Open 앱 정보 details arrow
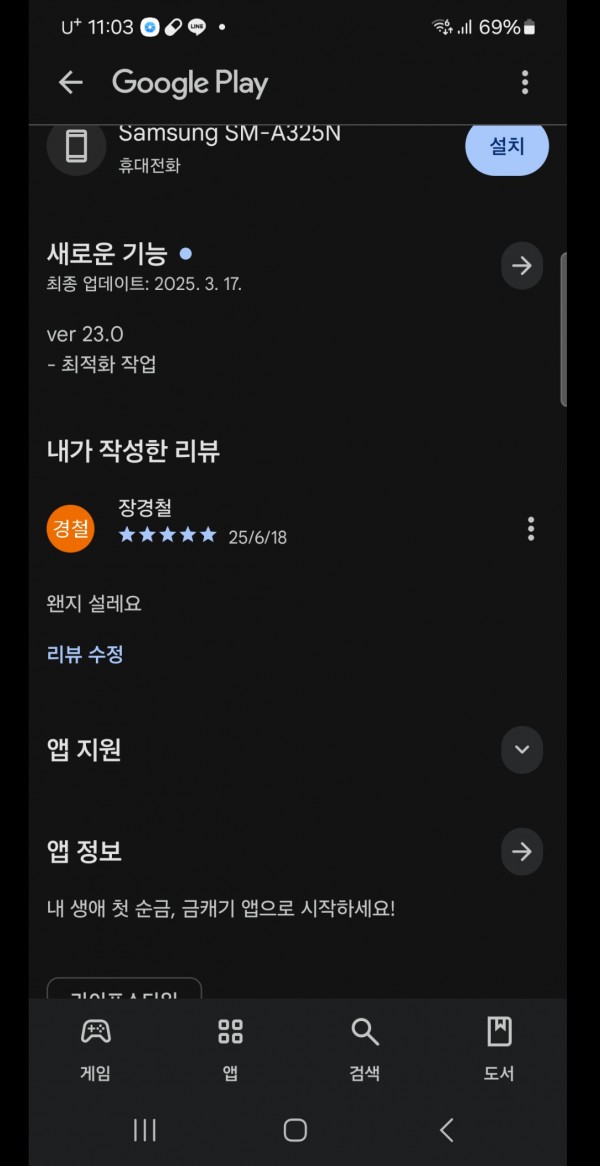 click(522, 851)
